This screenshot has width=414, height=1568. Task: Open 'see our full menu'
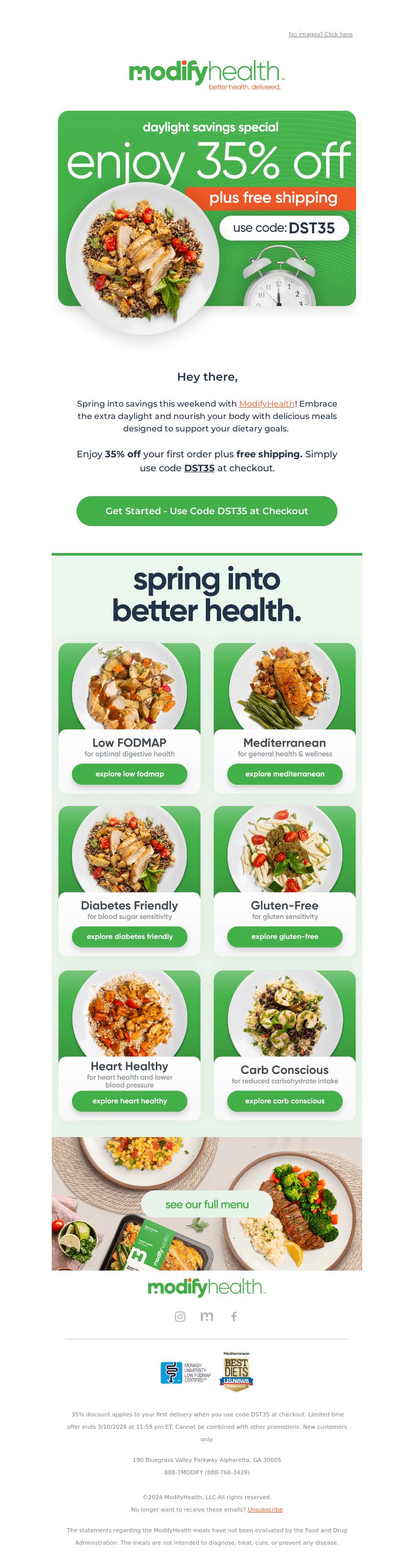tap(207, 1204)
